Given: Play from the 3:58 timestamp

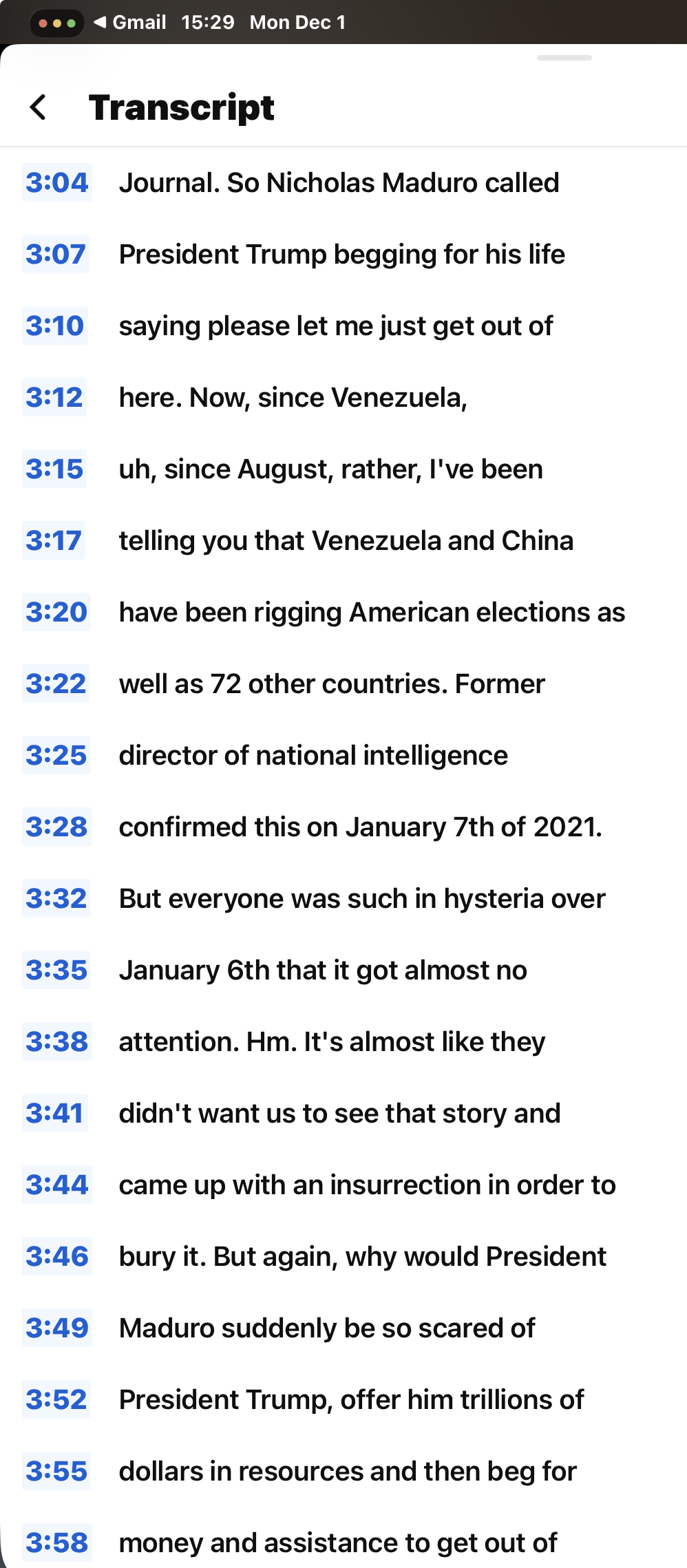Looking at the screenshot, I should point(56,1543).
